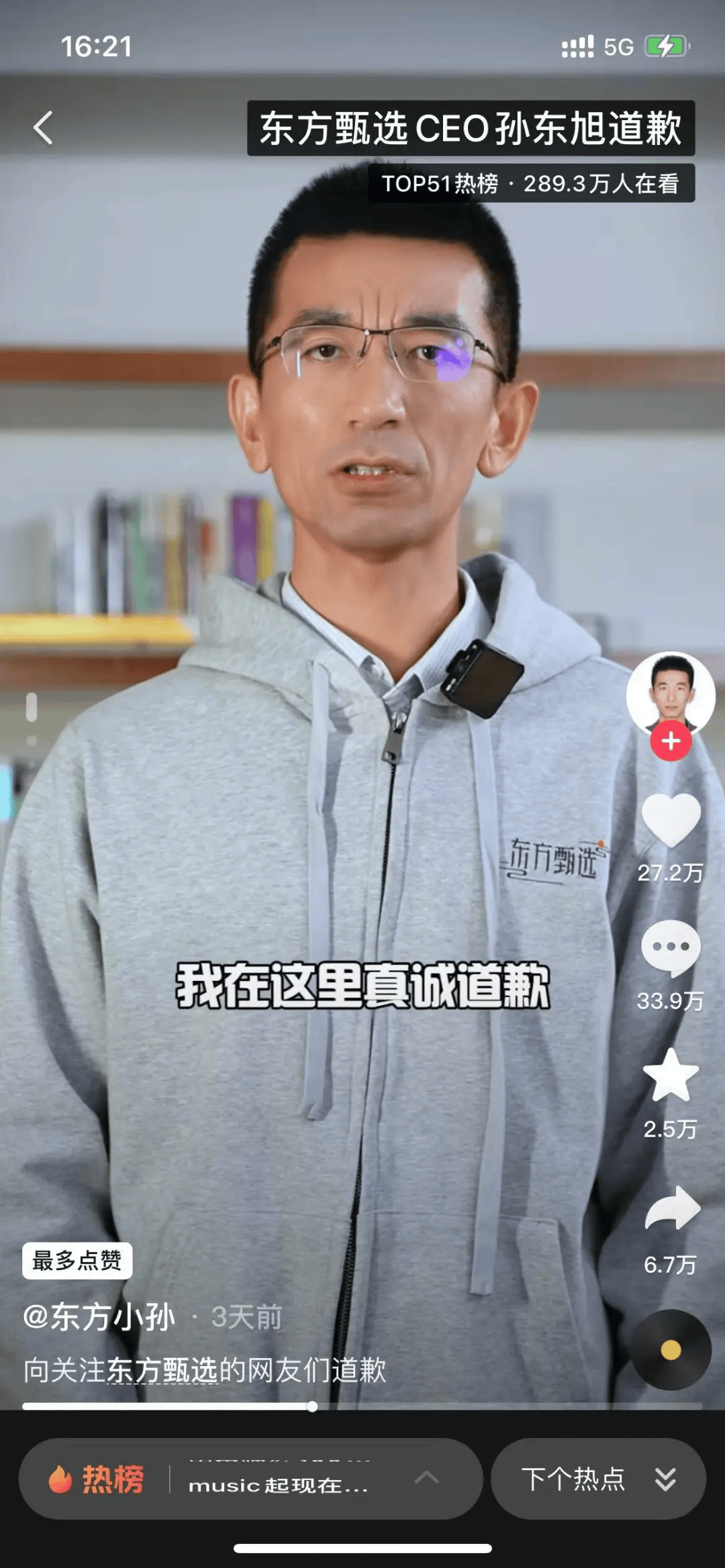The height and width of the screenshot is (1568, 725).
Task: Jump to 下个热点 next hot topic
Action: 598,1479
